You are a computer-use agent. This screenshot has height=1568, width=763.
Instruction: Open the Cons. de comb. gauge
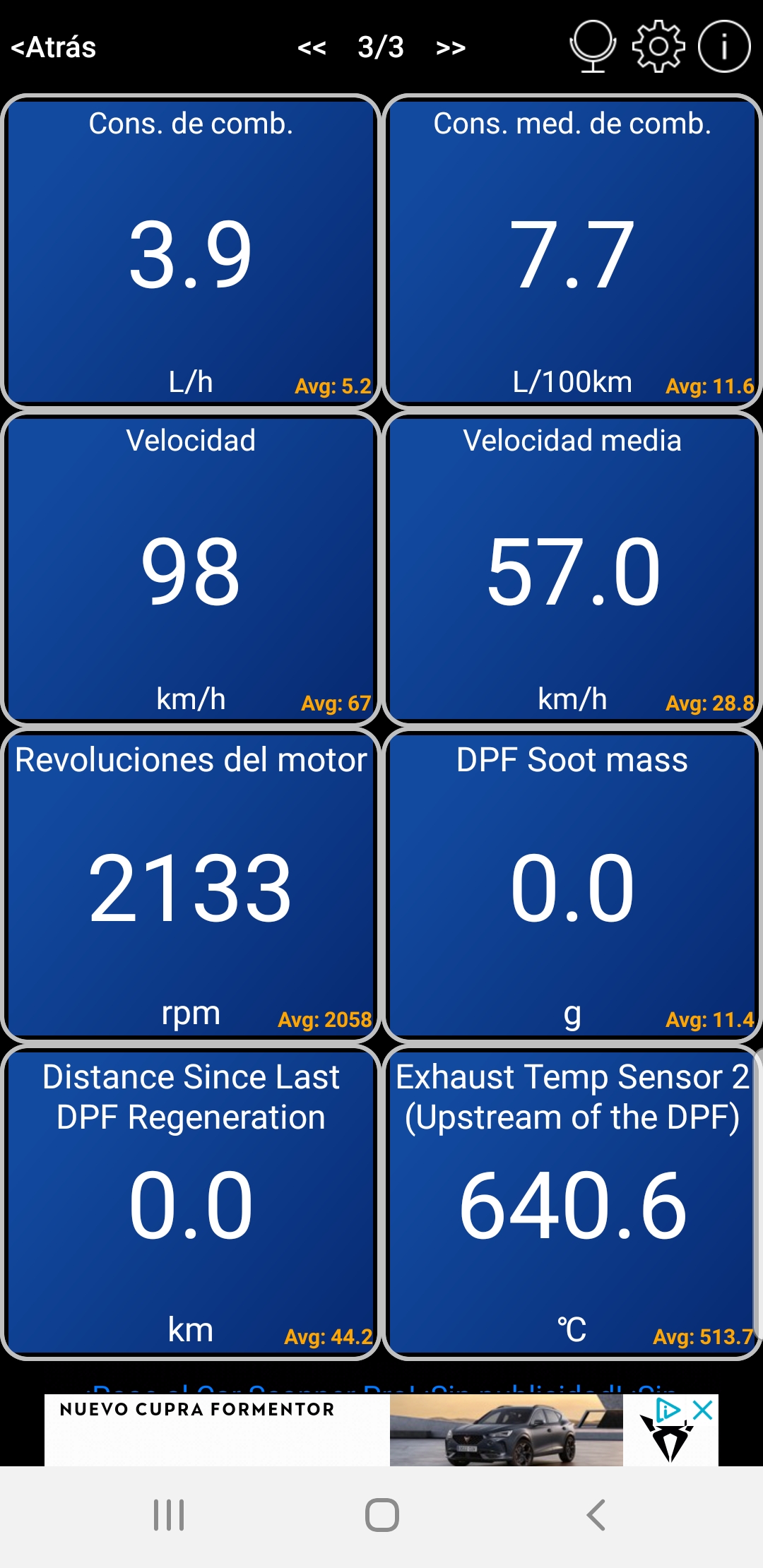191,252
